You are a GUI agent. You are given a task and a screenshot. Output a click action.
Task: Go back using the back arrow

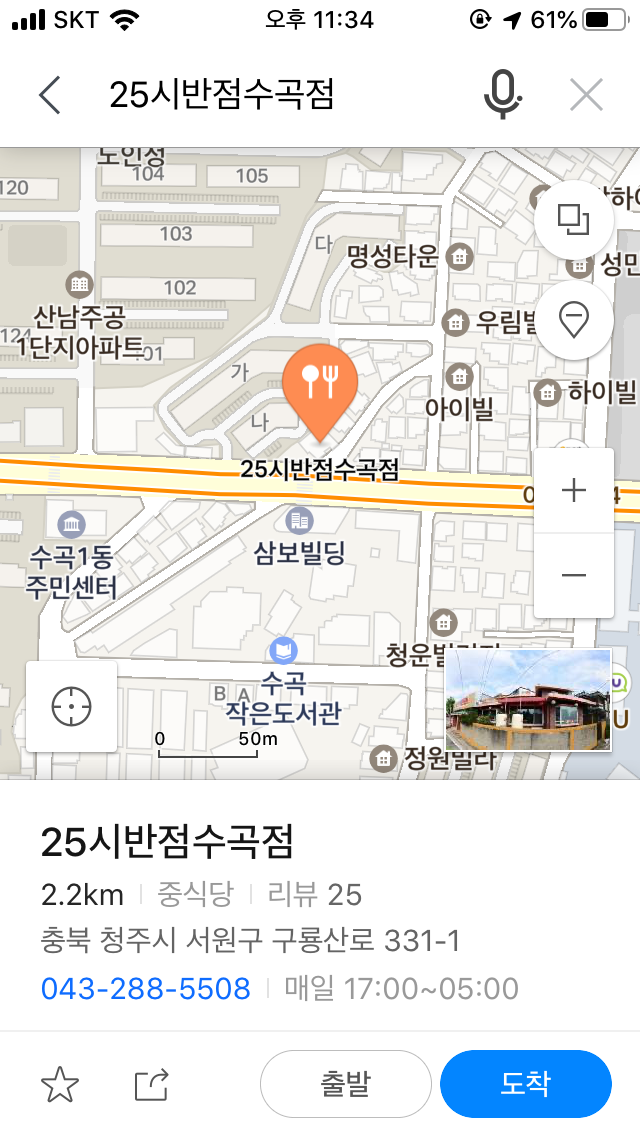[49, 95]
